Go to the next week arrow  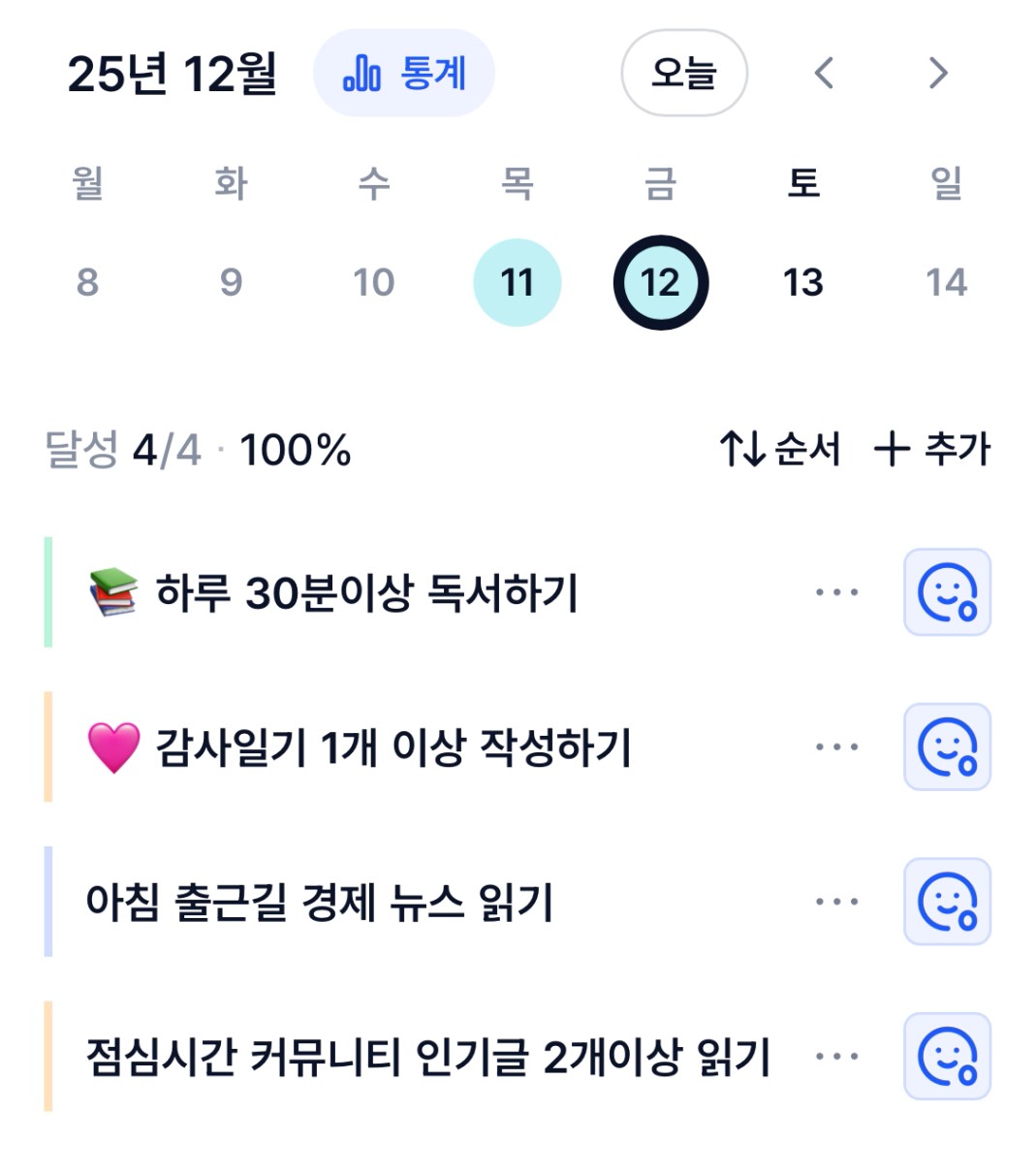point(937,74)
